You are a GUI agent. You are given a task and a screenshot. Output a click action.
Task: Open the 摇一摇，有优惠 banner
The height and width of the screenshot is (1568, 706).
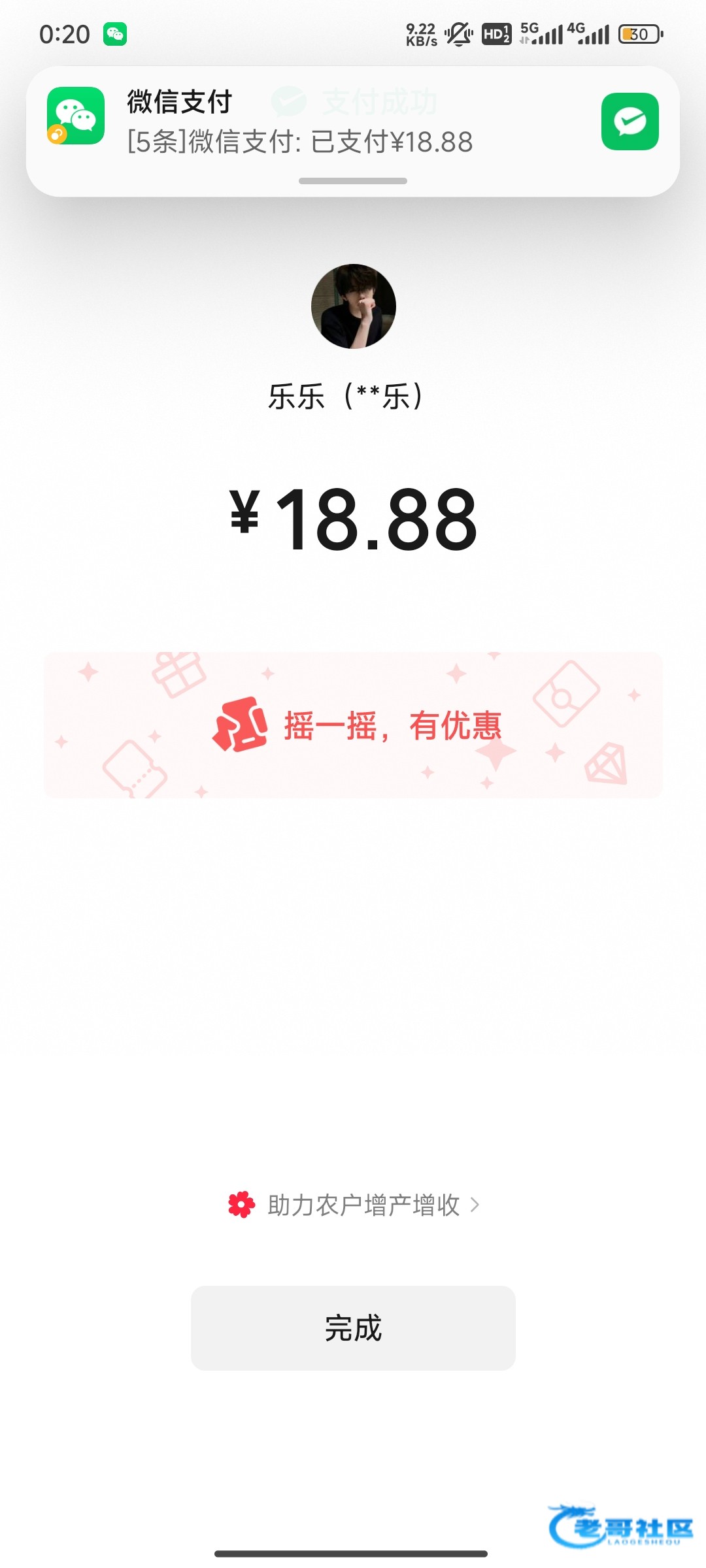tap(353, 725)
